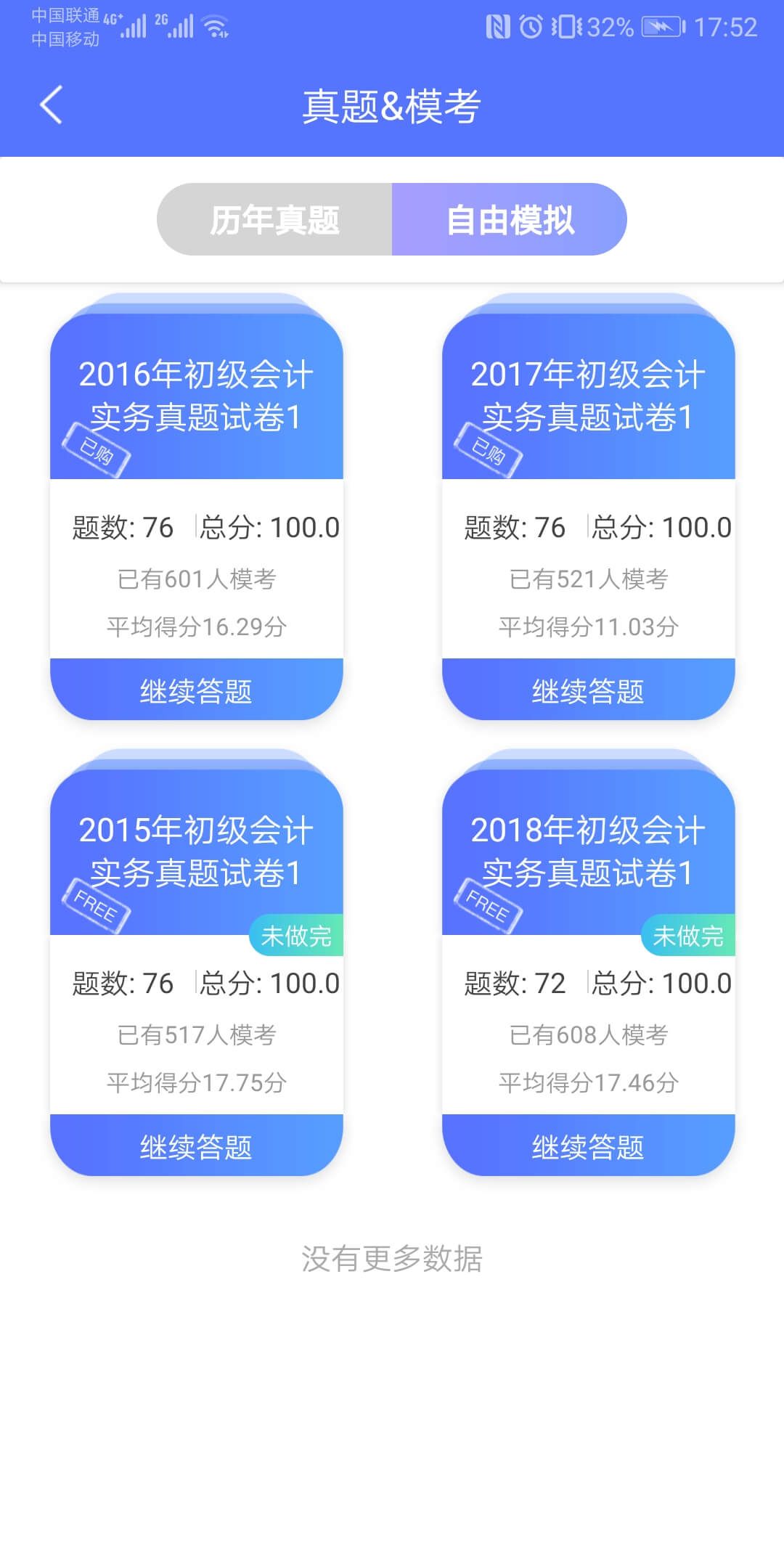This screenshot has height=1568, width=784.
Task: Tap 继续答题 under the 2015 exam paper
Action: tap(197, 1146)
